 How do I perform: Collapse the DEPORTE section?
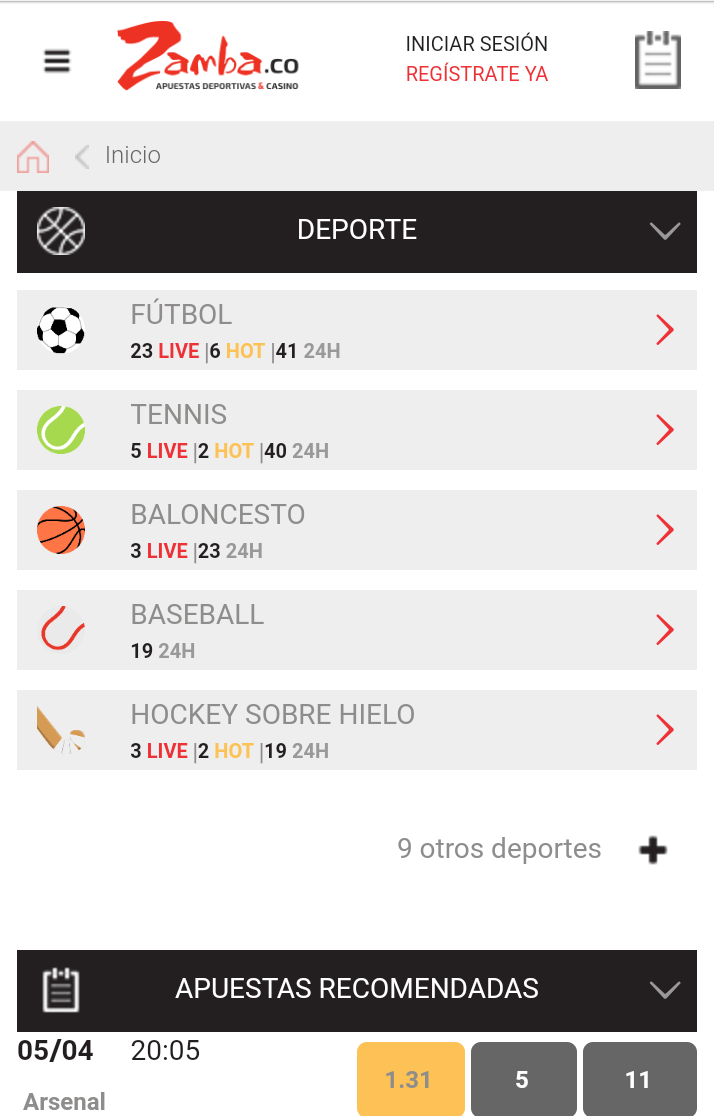[664, 231]
